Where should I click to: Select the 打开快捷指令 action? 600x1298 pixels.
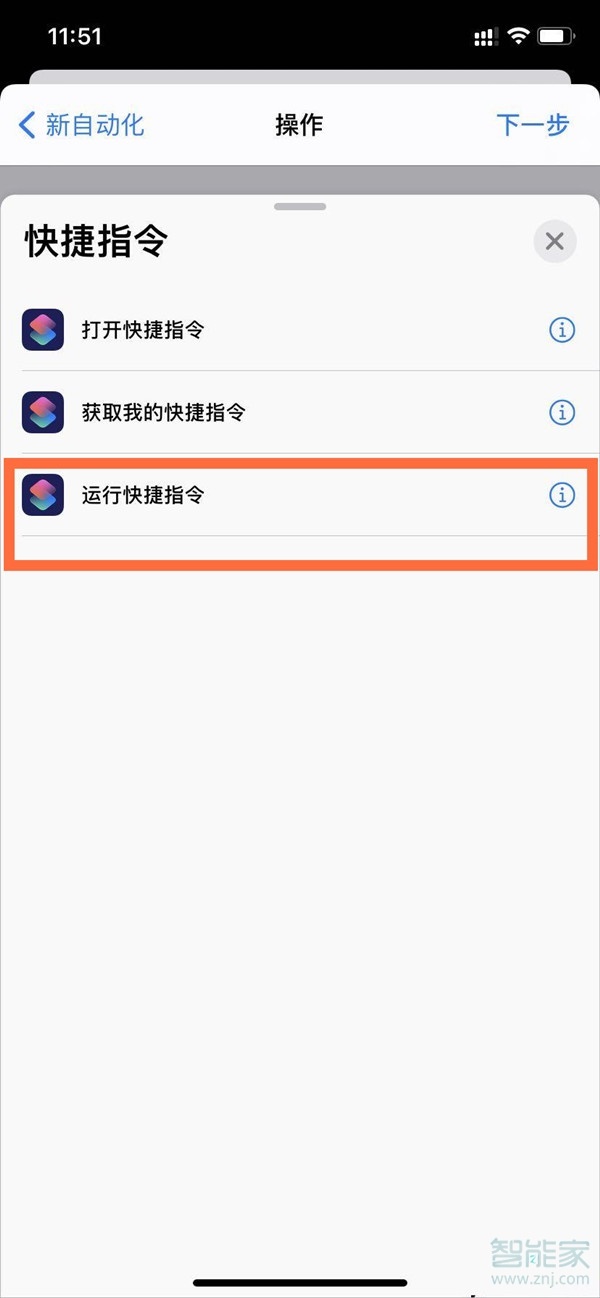tap(143, 330)
